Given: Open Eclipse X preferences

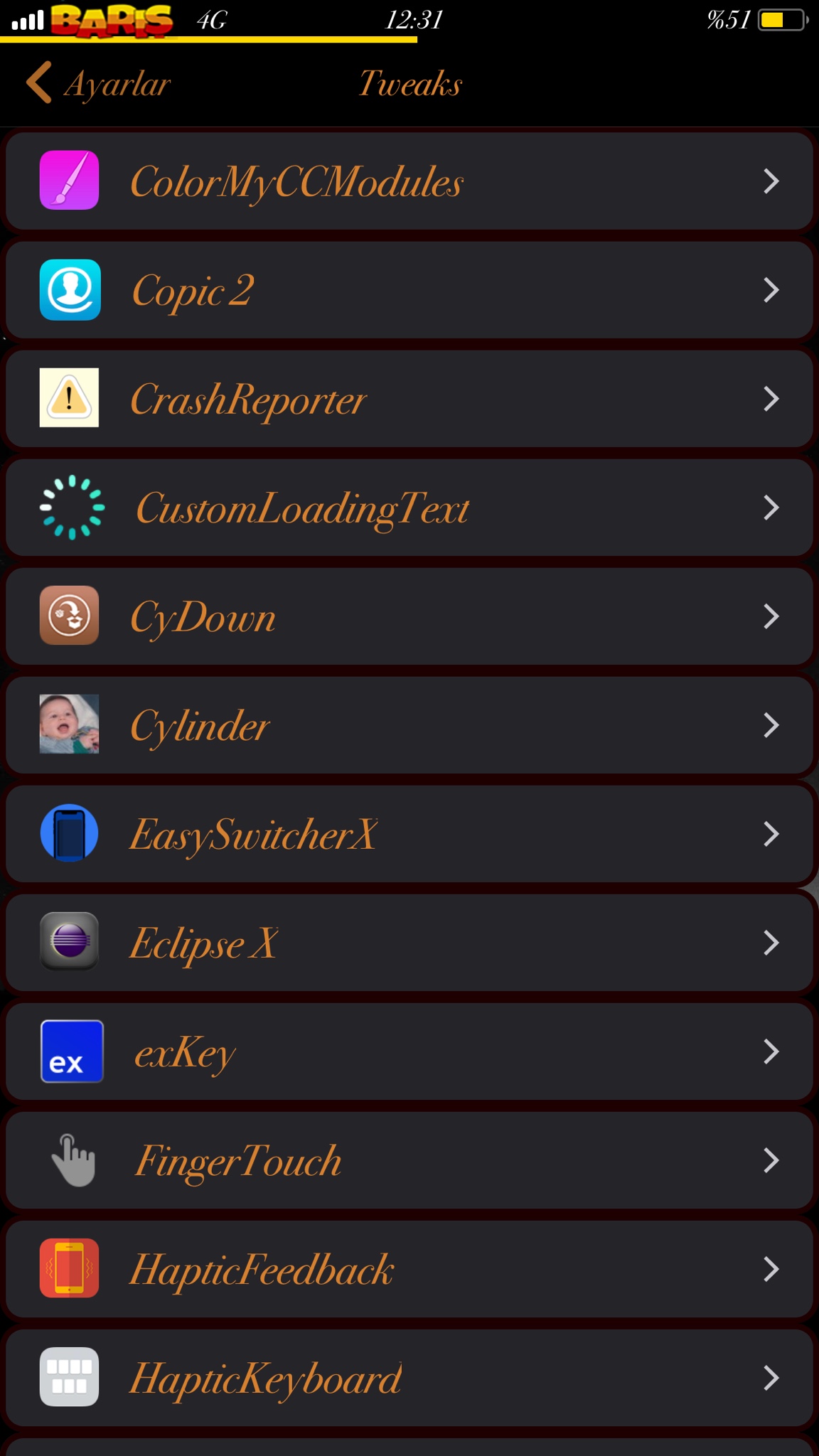Looking at the screenshot, I should pos(409,943).
